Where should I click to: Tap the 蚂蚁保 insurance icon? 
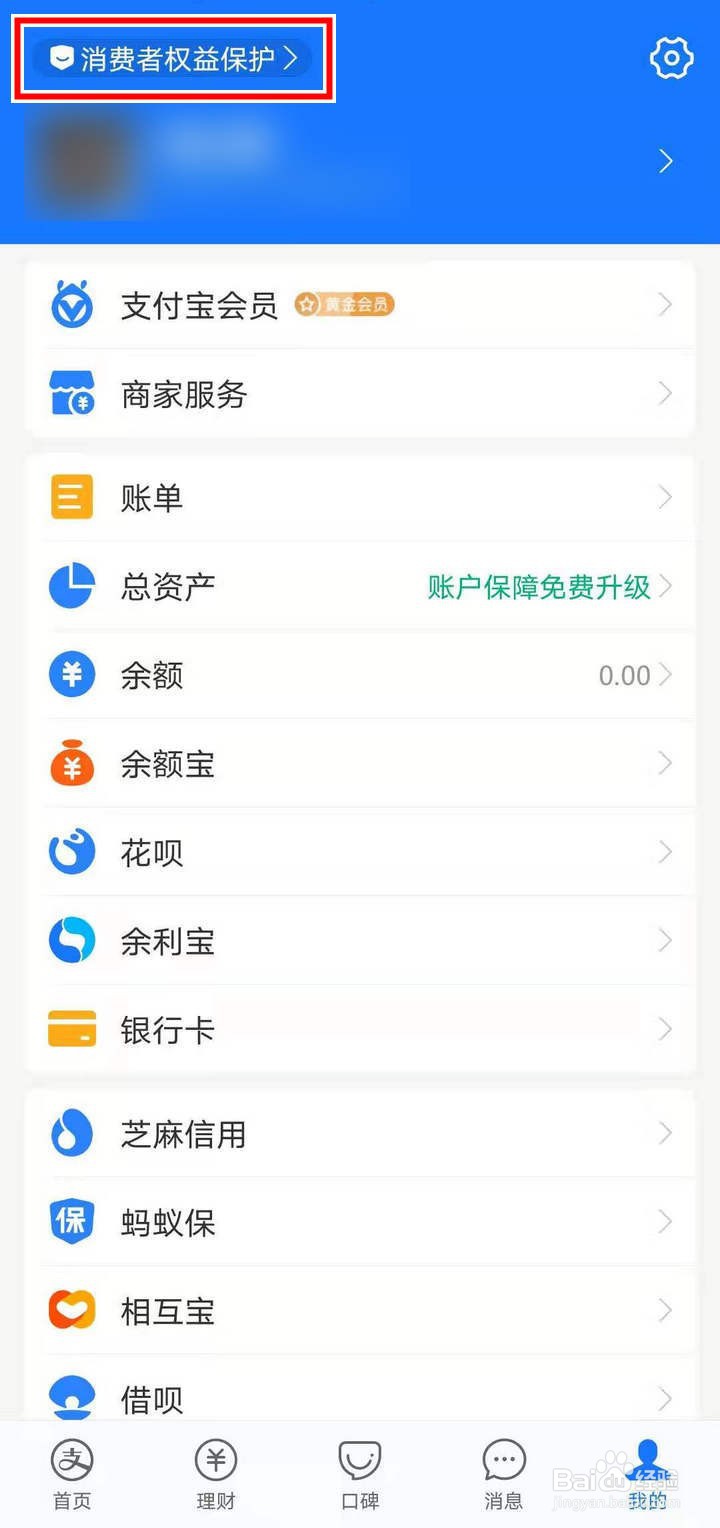click(x=70, y=1222)
